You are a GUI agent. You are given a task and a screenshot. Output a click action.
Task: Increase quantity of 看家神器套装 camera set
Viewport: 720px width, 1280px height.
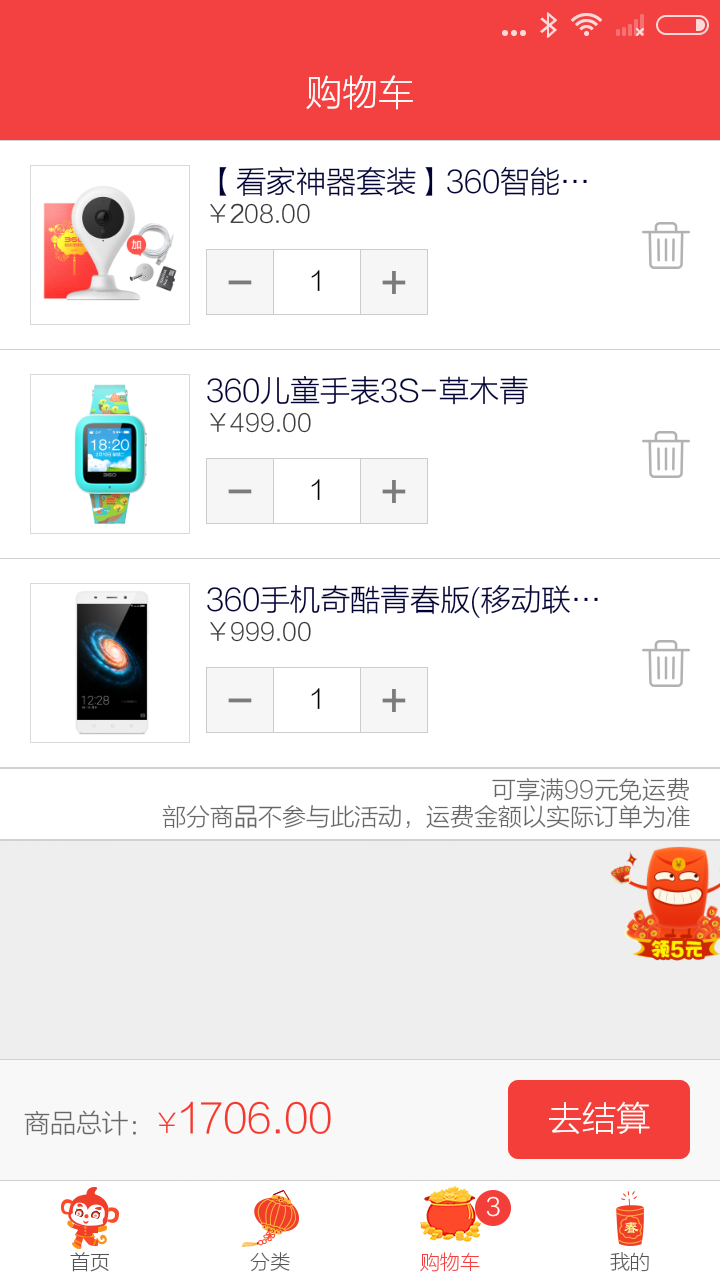click(394, 282)
